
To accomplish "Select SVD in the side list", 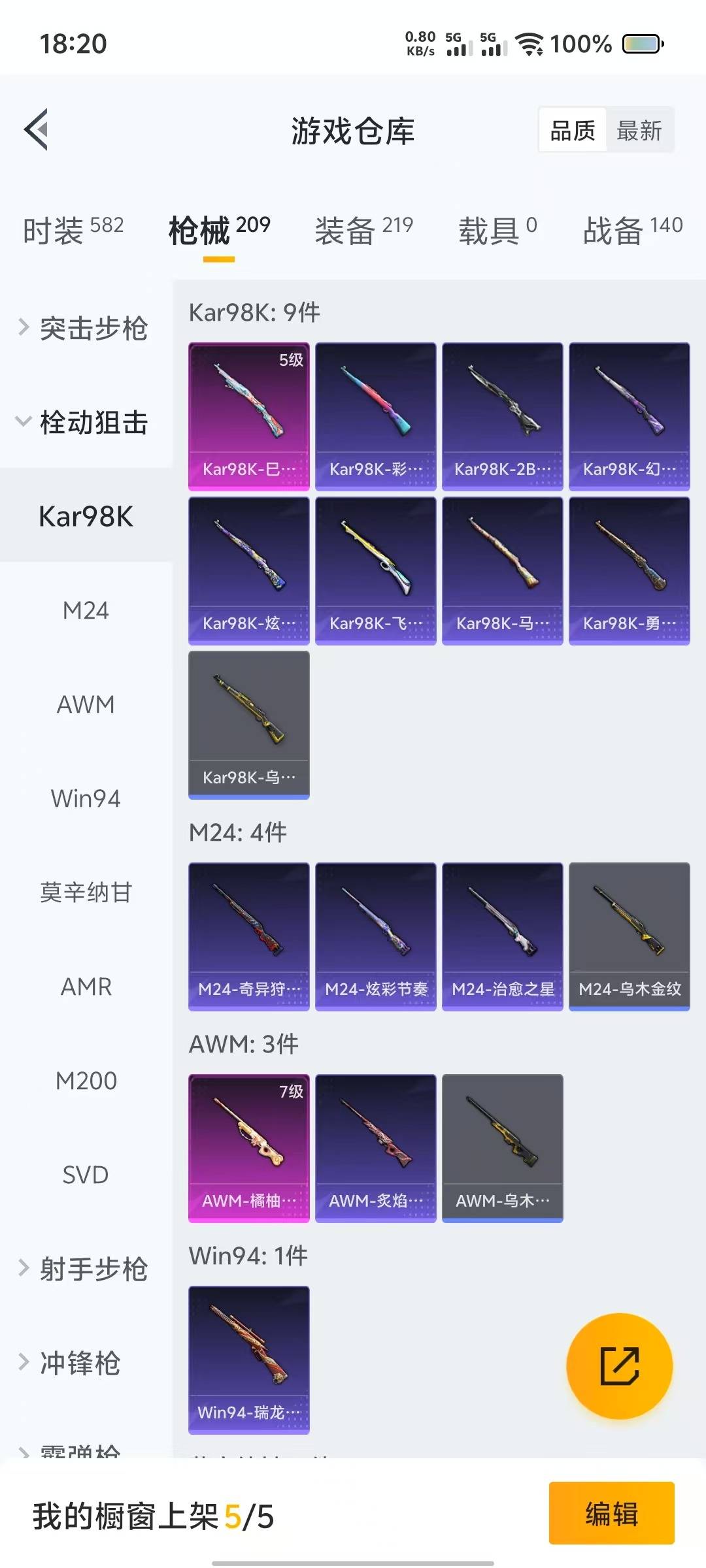I will [x=86, y=1175].
